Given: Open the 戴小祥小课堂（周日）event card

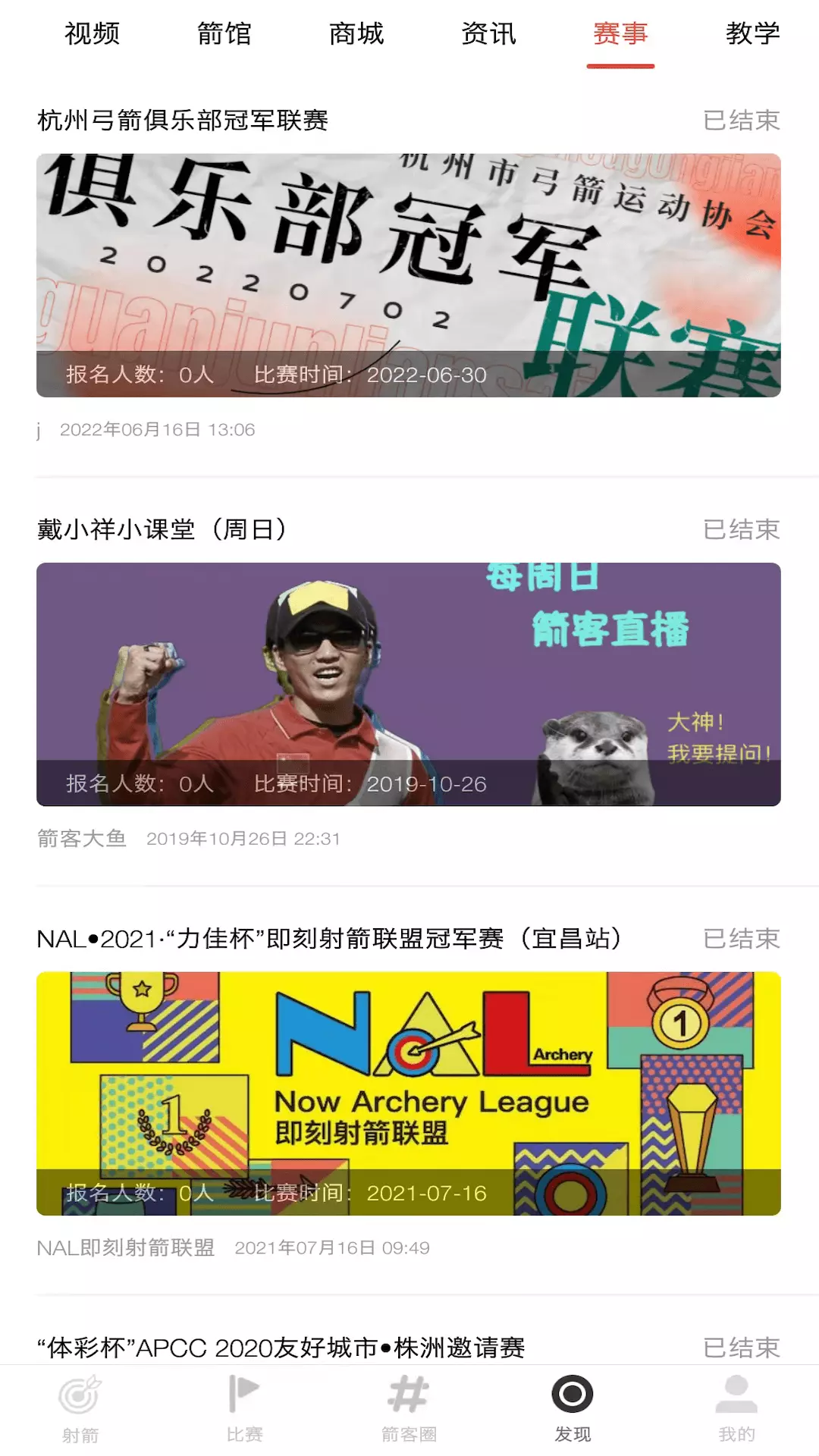Looking at the screenshot, I should coord(409,684).
